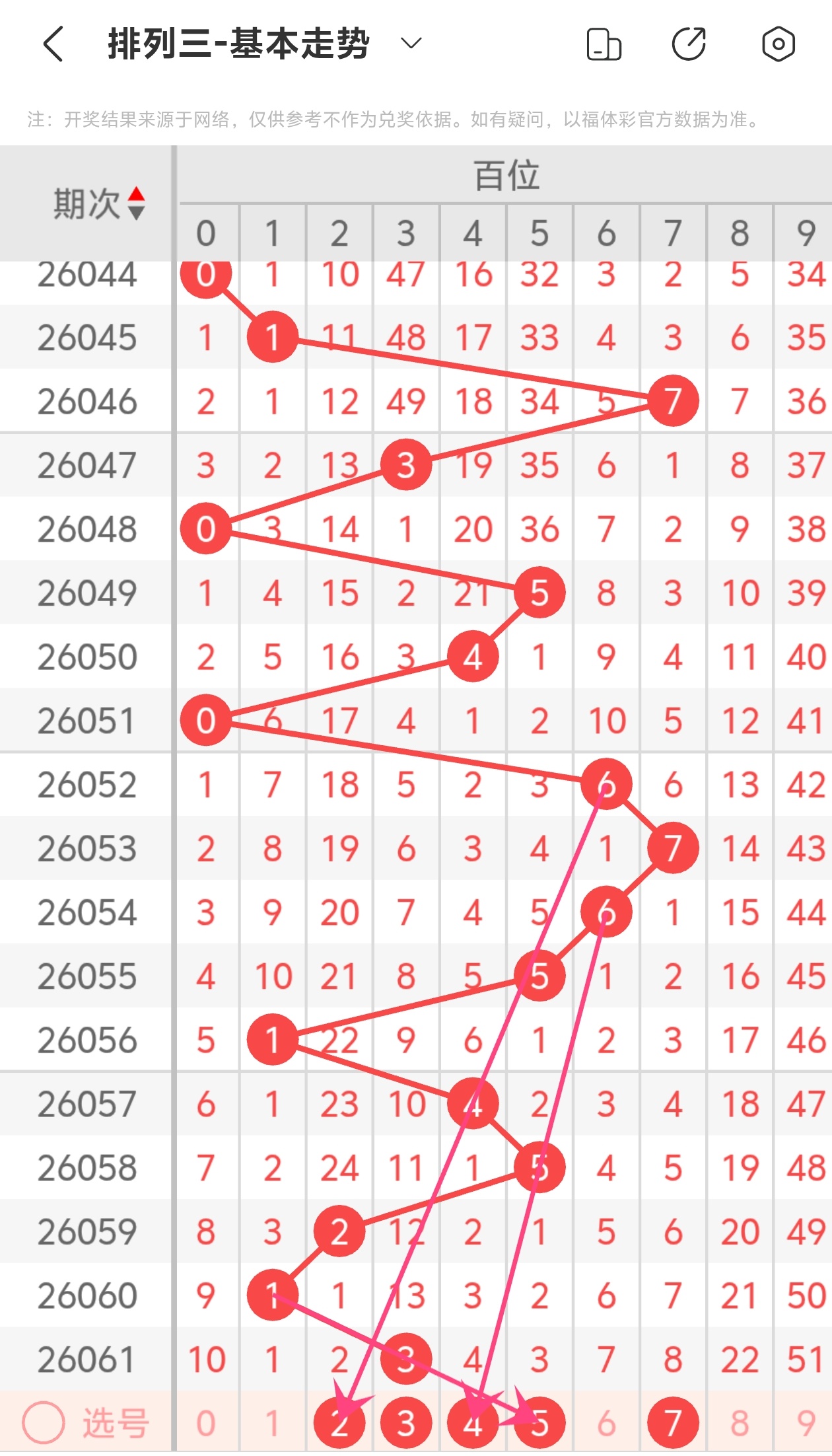This screenshot has height=1456, width=832.
Task: Deselect number 2 in 选号 row
Action: pyautogui.click(x=339, y=1423)
